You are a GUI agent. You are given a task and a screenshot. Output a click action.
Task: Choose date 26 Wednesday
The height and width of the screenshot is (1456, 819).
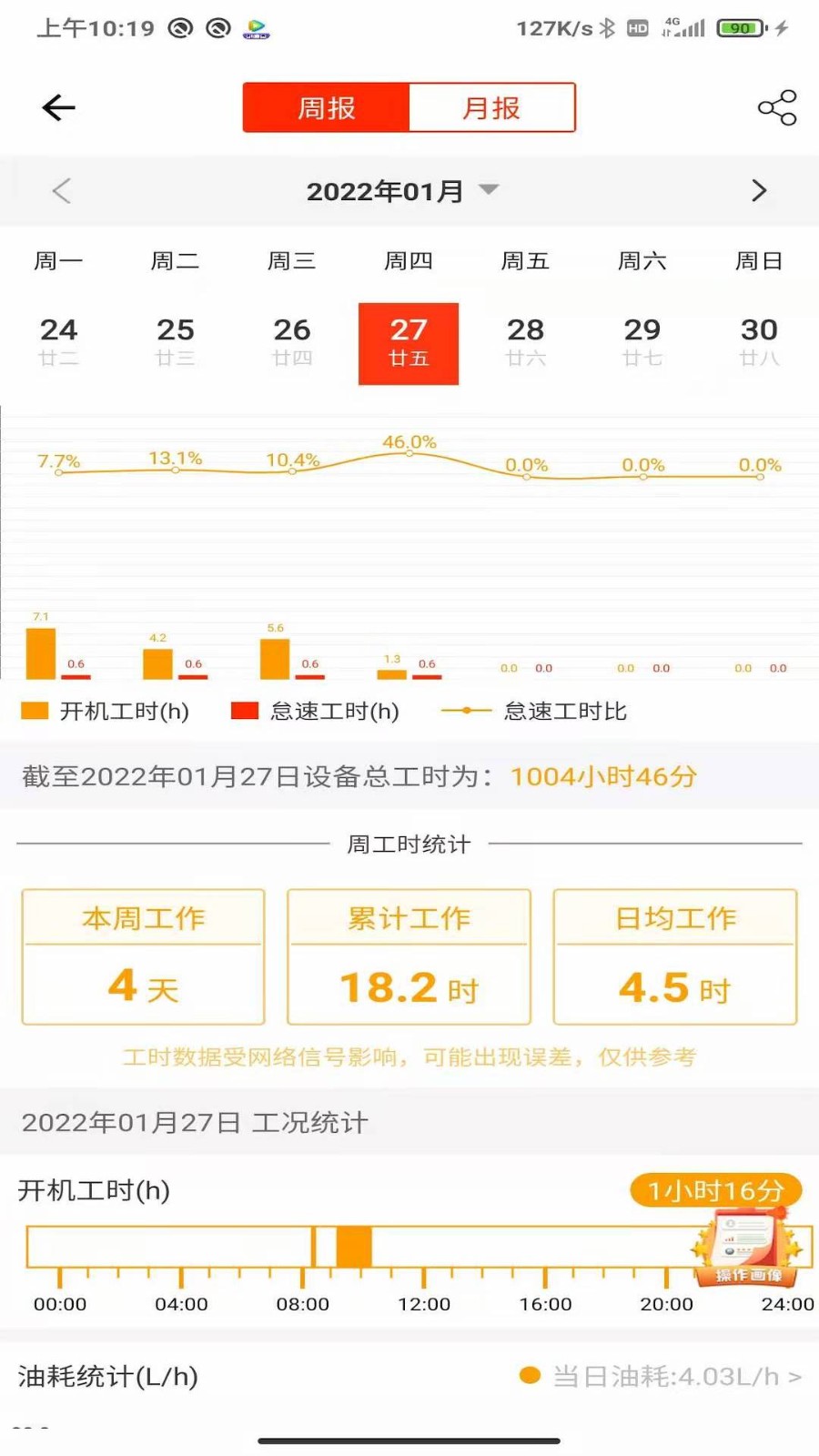292,342
